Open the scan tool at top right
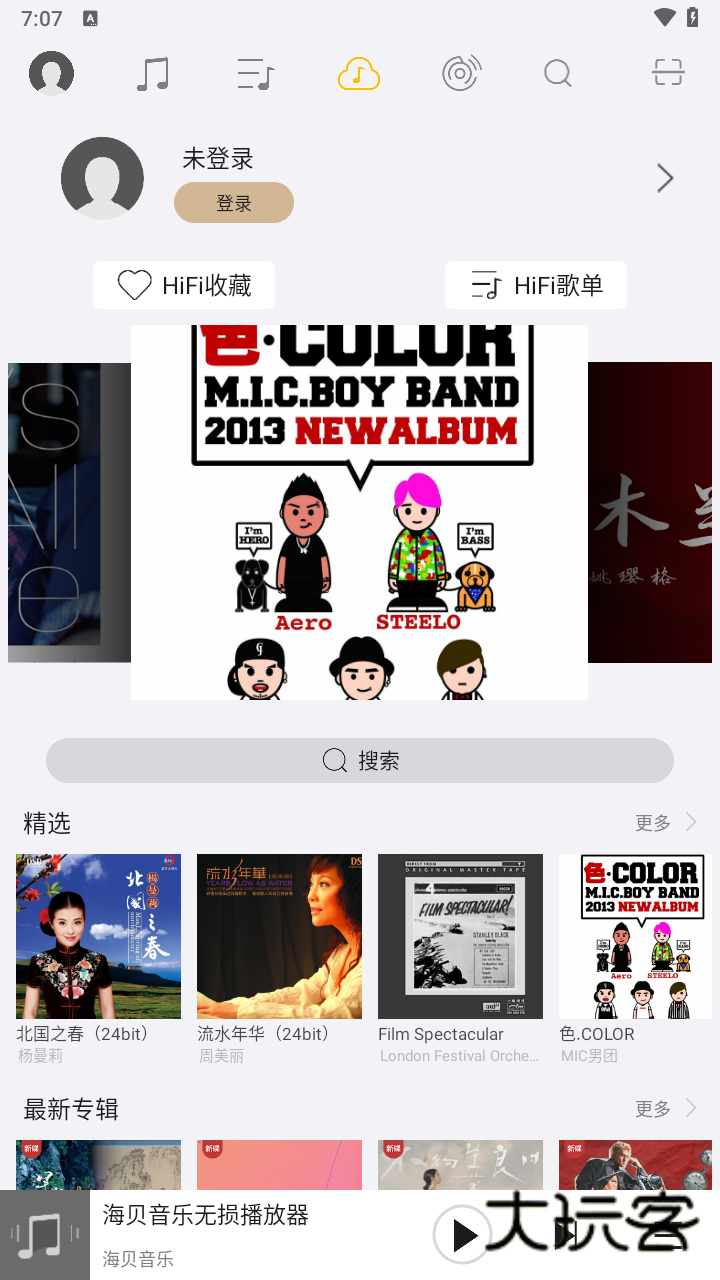The width and height of the screenshot is (720, 1280). tap(667, 73)
